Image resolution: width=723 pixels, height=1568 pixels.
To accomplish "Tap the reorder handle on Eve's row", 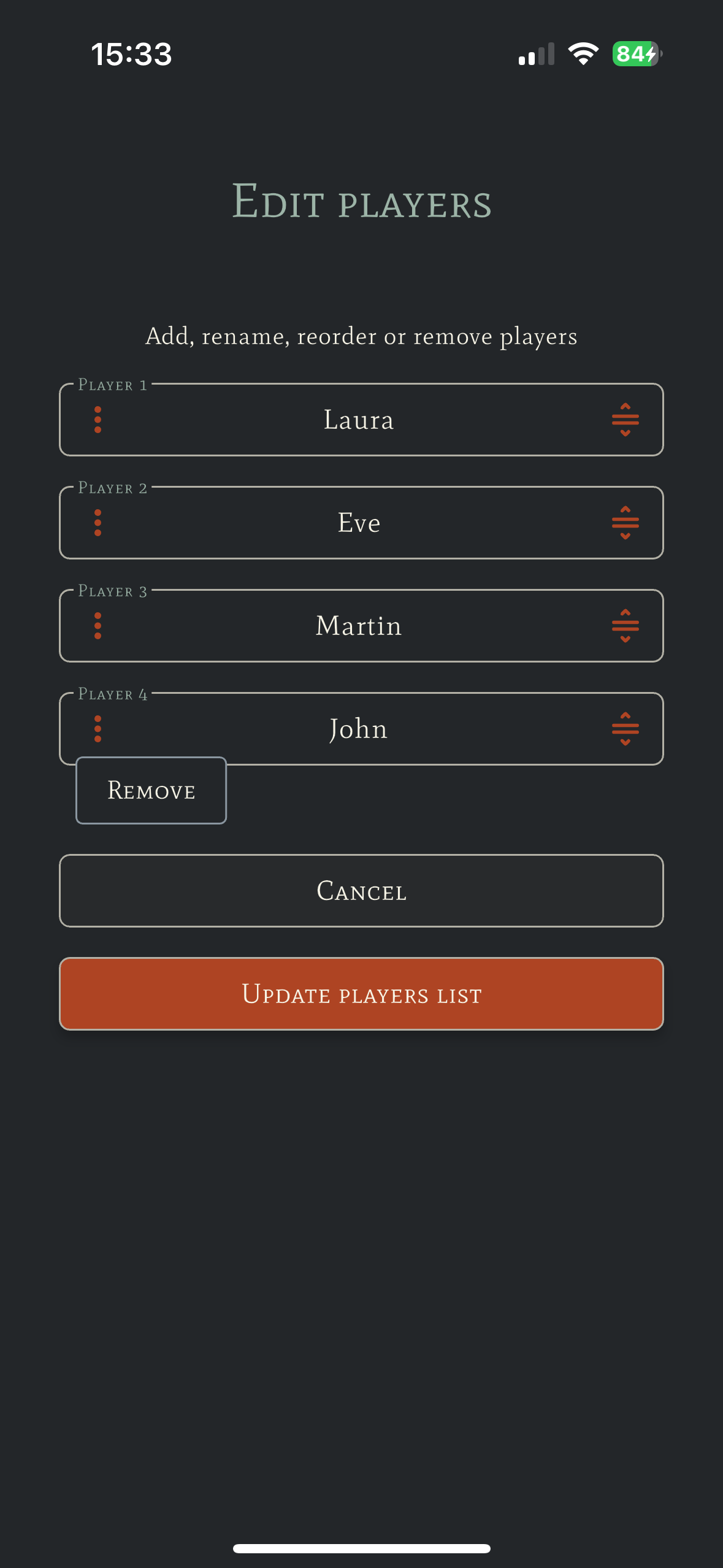I will tap(625, 523).
